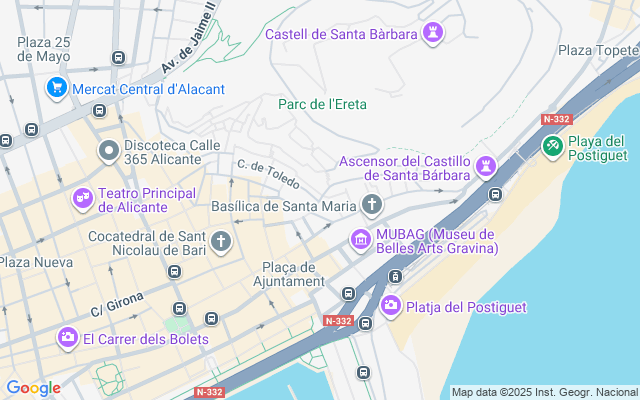Screen dimensions: 640x400
Task: Open Teatro Principal de Alicante marker
Action: tap(83, 199)
